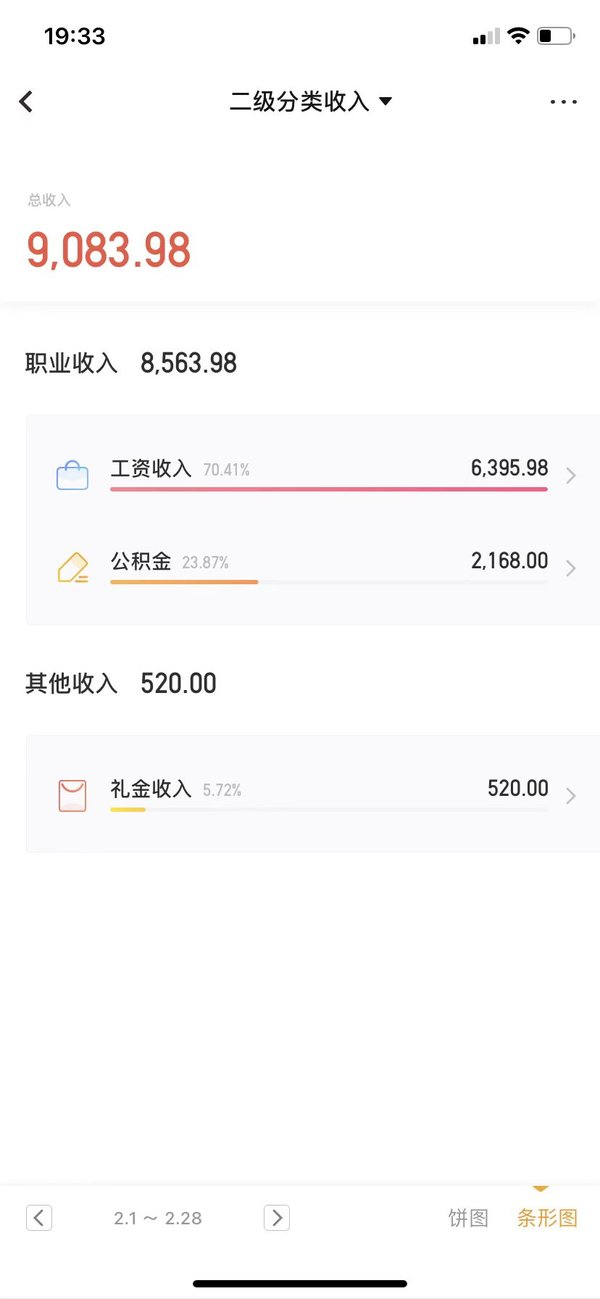
Task: Open the three-dot overflow menu
Action: [x=563, y=102]
